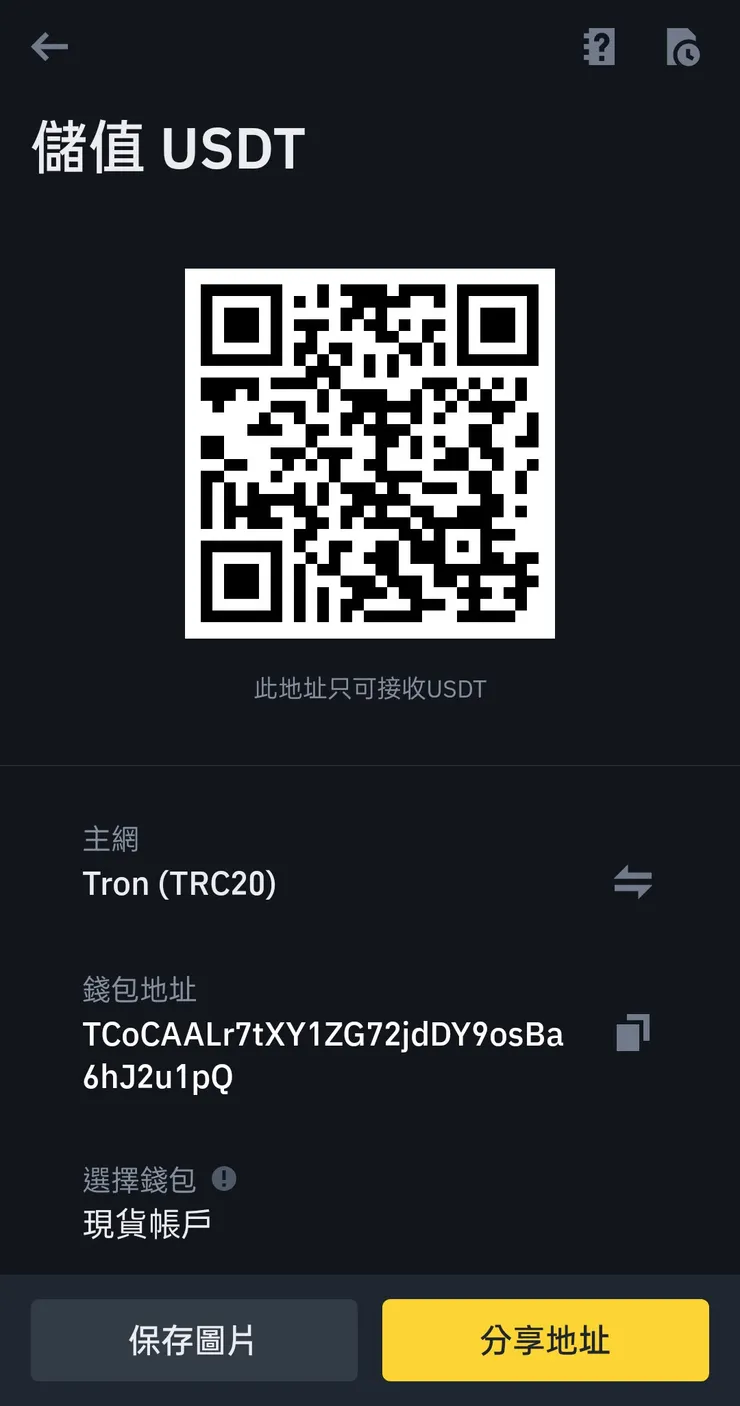Tap the 此地址只可接收USDT notice text
This screenshot has height=1406, width=740.
point(370,688)
